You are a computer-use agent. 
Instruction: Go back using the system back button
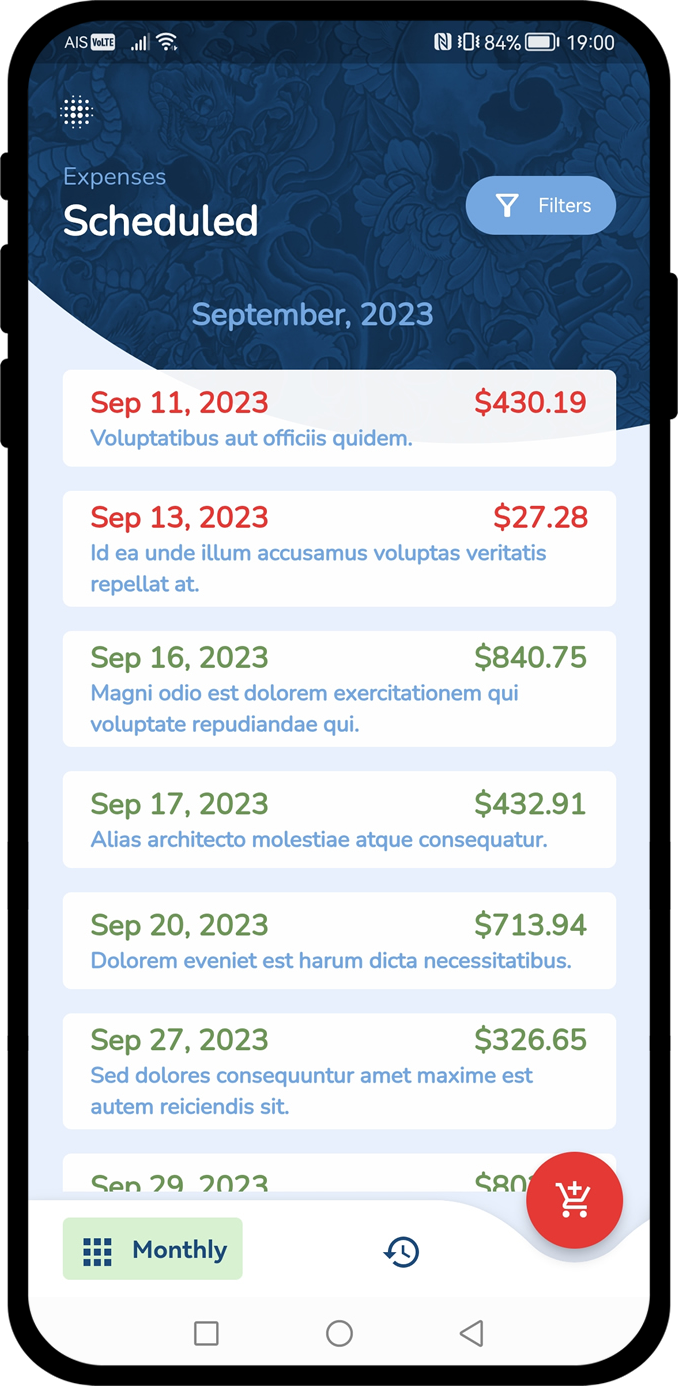[x=471, y=1333]
